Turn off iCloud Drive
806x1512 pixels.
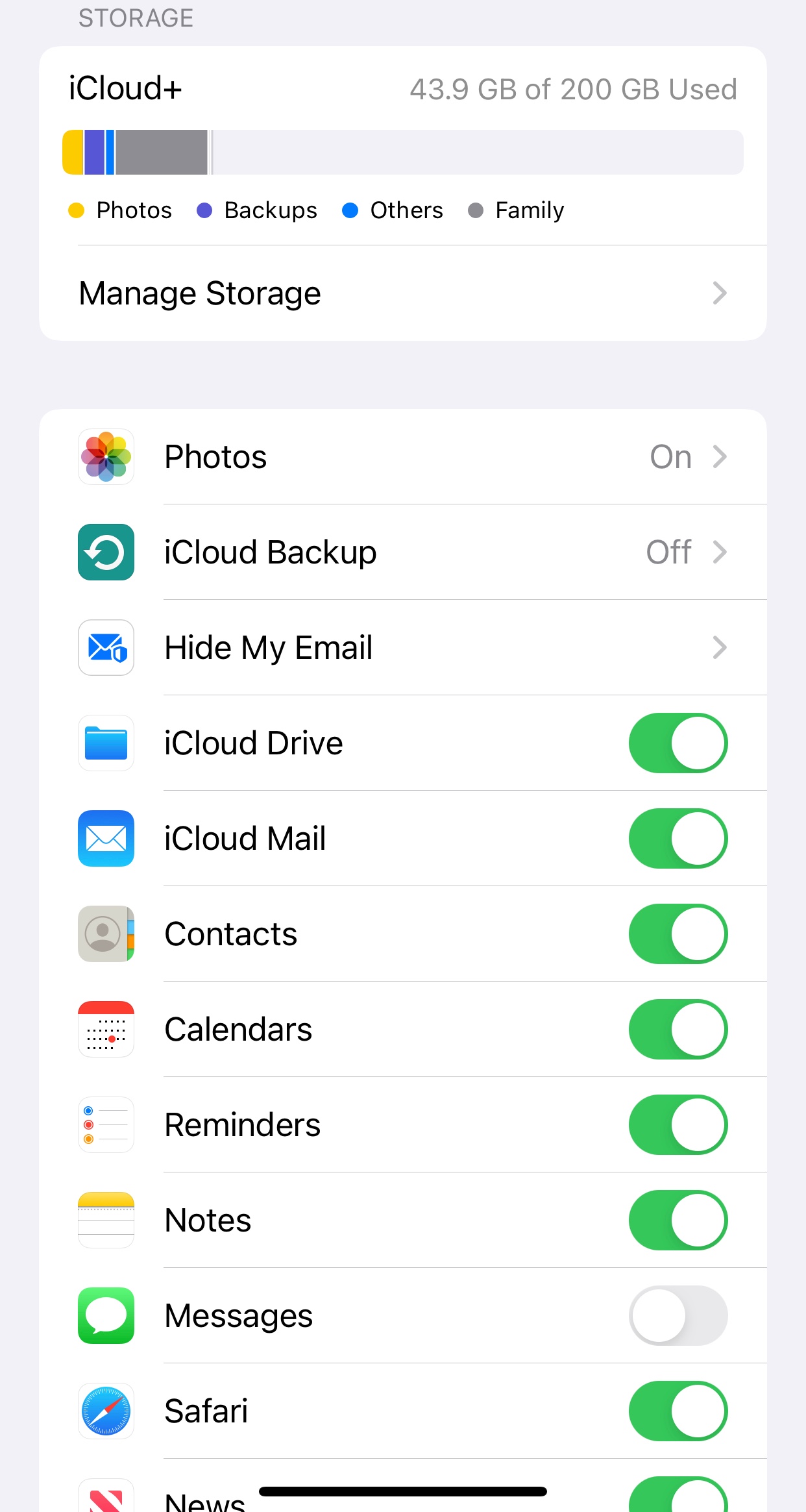(x=678, y=743)
